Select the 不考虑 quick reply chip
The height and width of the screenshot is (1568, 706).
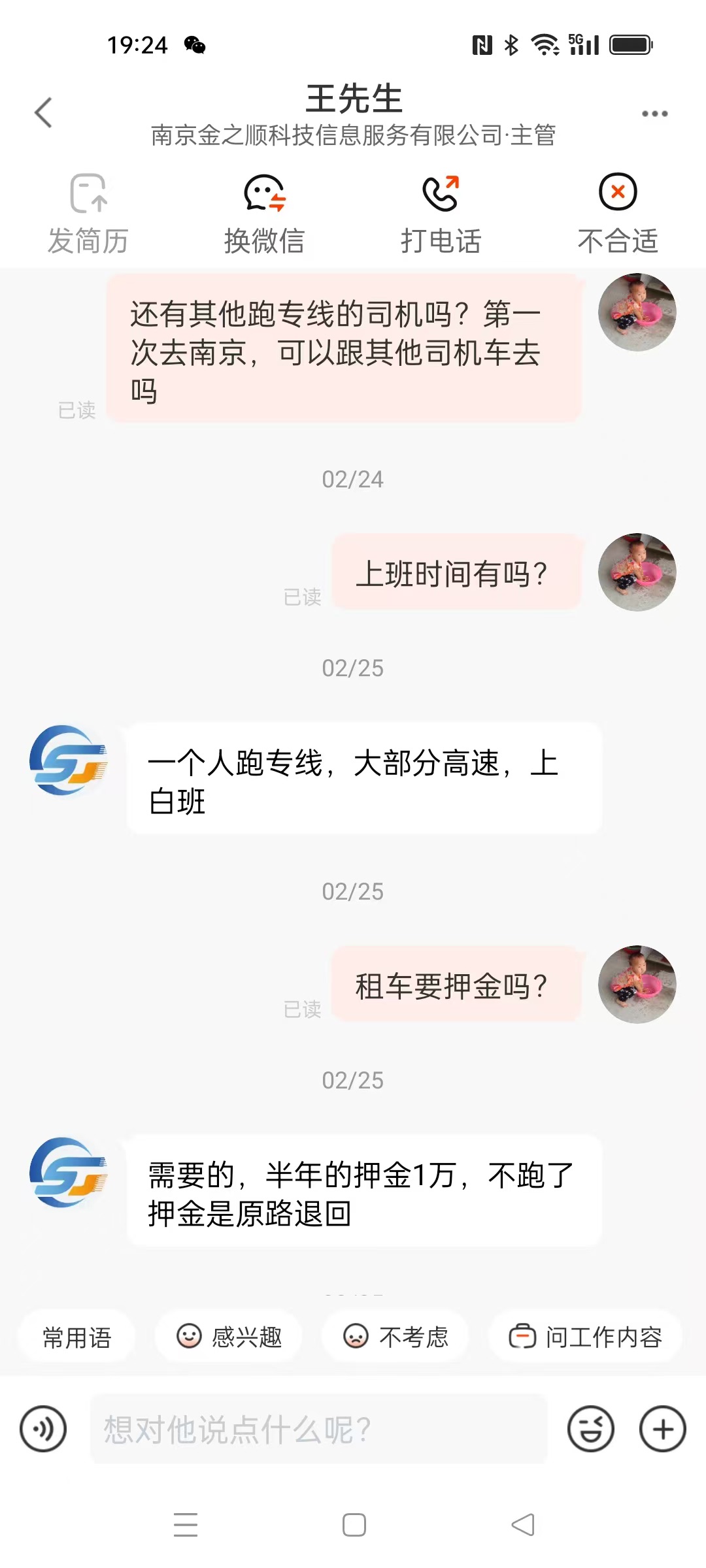pos(395,1337)
